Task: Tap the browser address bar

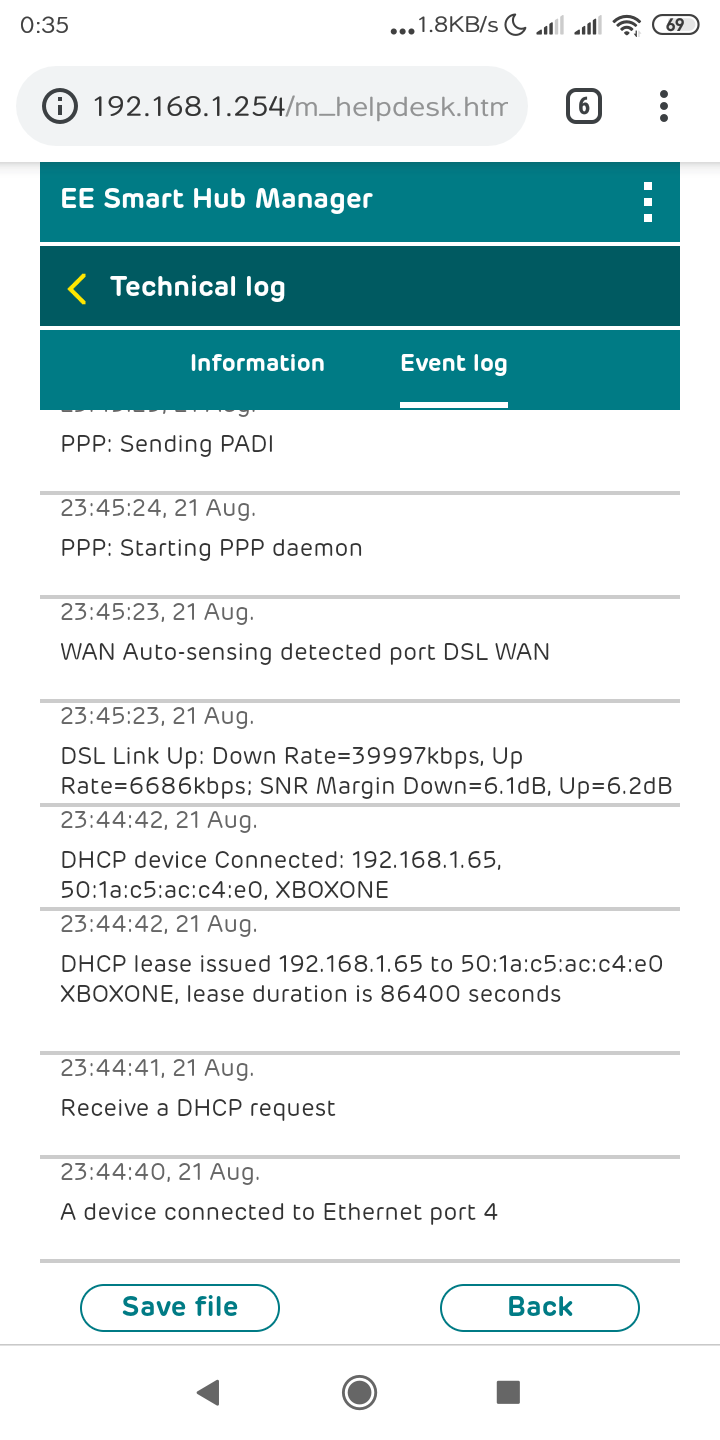Action: coord(300,106)
